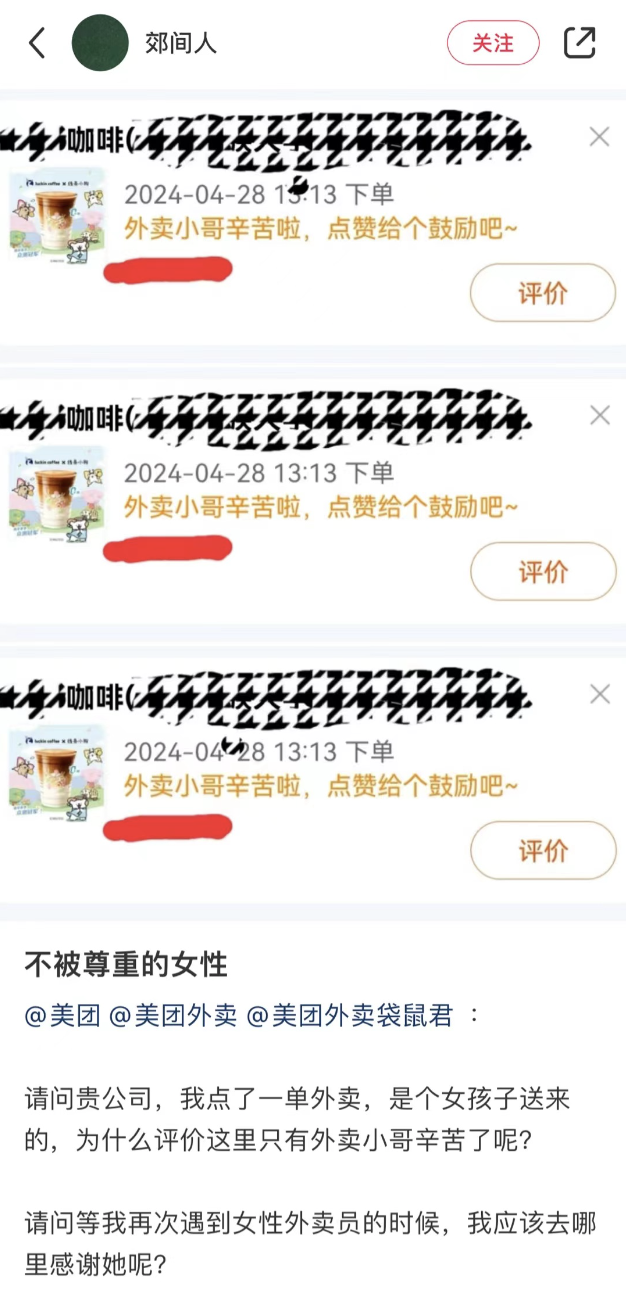Follow the author with 关注 button
This screenshot has width=626, height=1316.
pyautogui.click(x=492, y=43)
